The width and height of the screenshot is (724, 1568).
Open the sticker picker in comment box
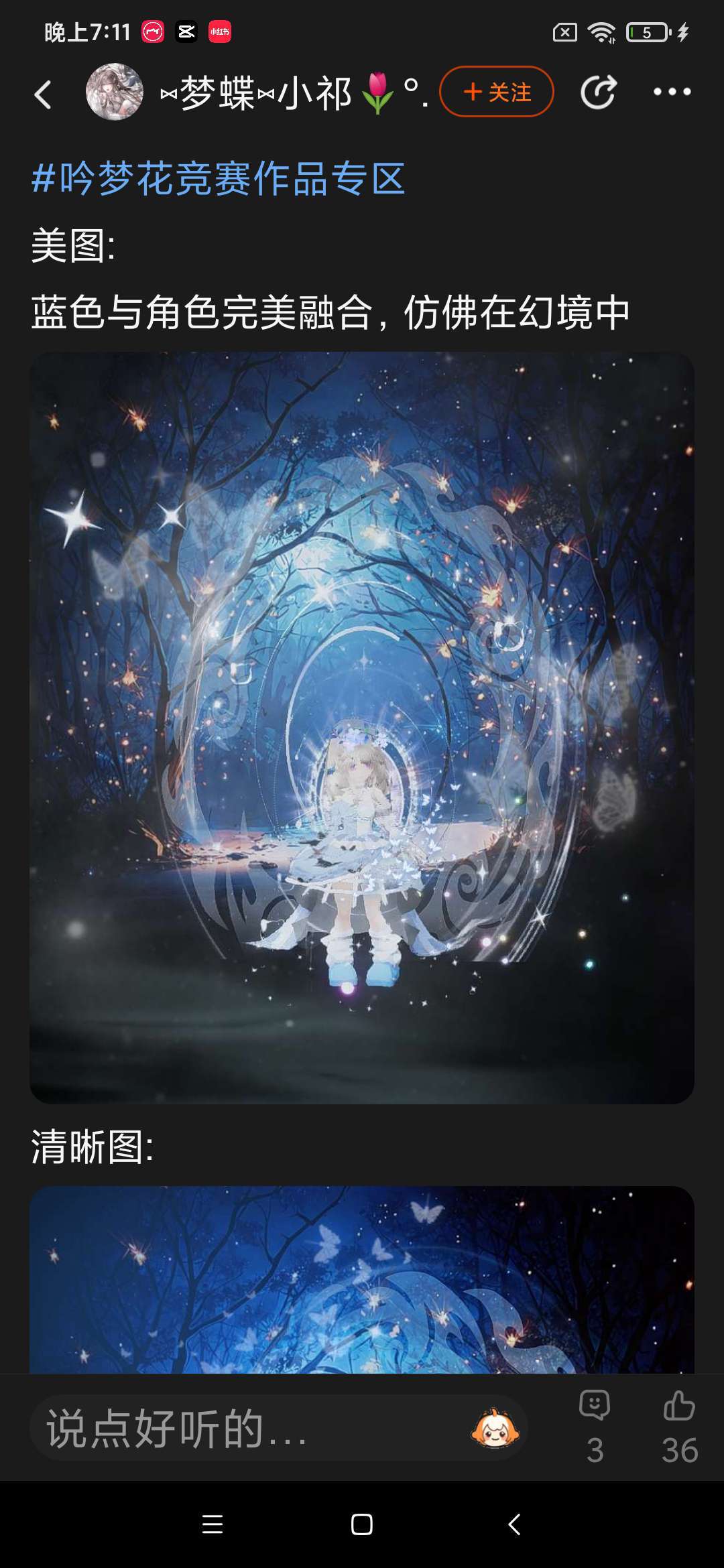tap(495, 1427)
